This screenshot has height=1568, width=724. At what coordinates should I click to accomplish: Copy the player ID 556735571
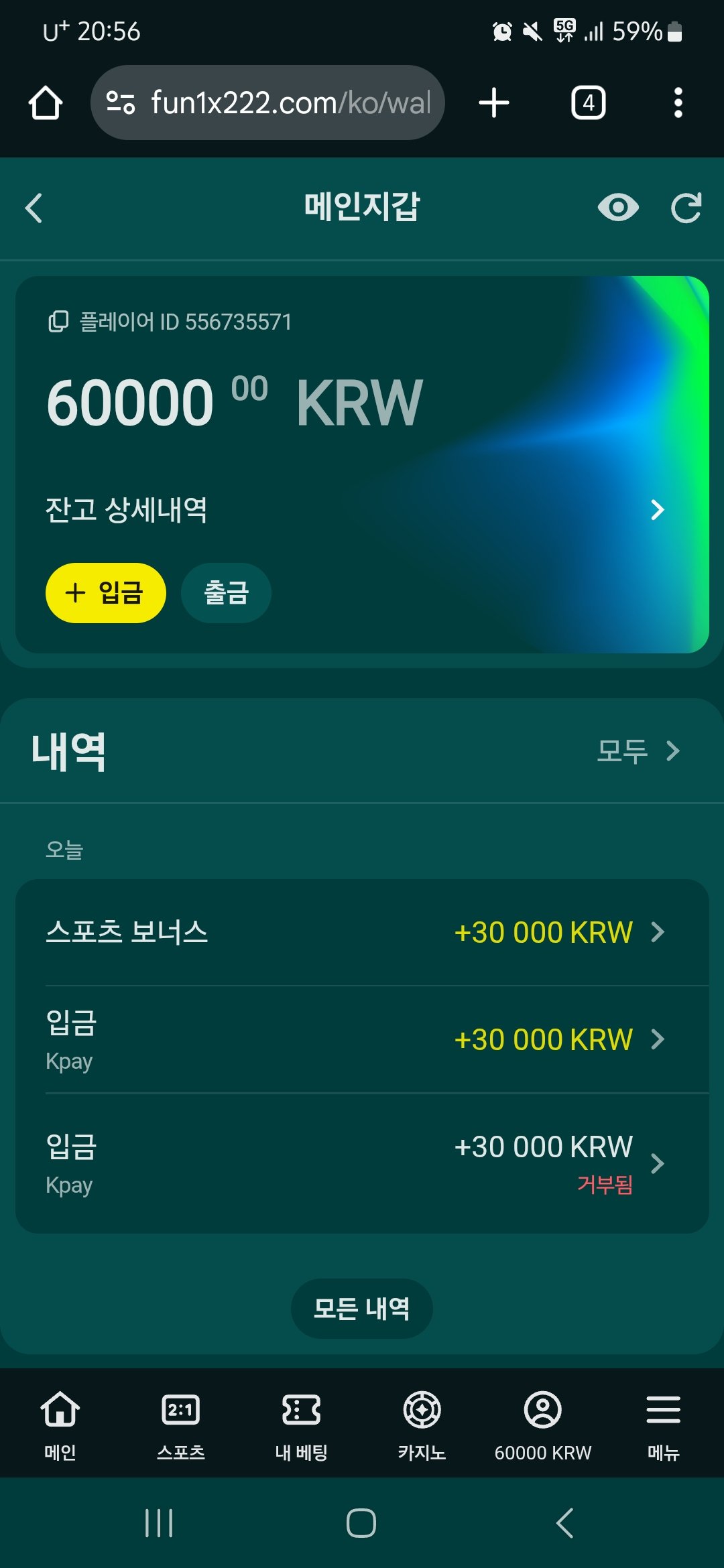pos(58,322)
